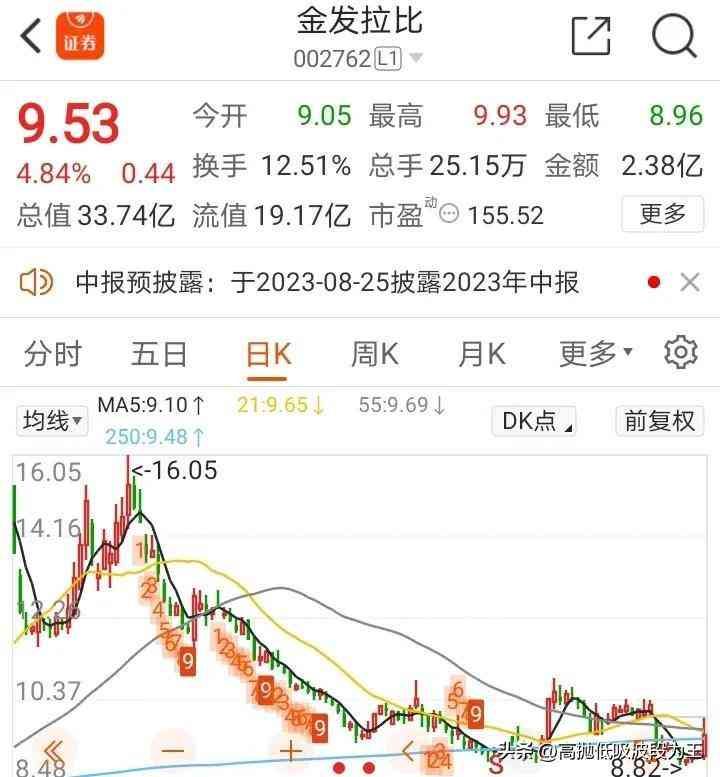This screenshot has width=720, height=777.
Task: Tap the share icon in the header
Action: point(590,36)
